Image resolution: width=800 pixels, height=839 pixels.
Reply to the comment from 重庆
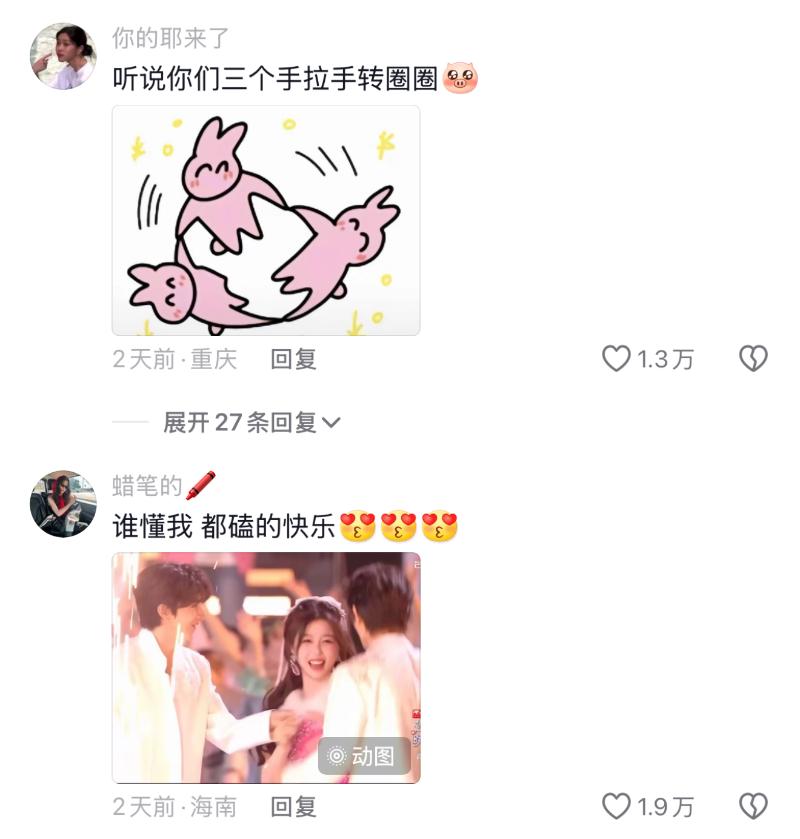[x=293, y=359]
